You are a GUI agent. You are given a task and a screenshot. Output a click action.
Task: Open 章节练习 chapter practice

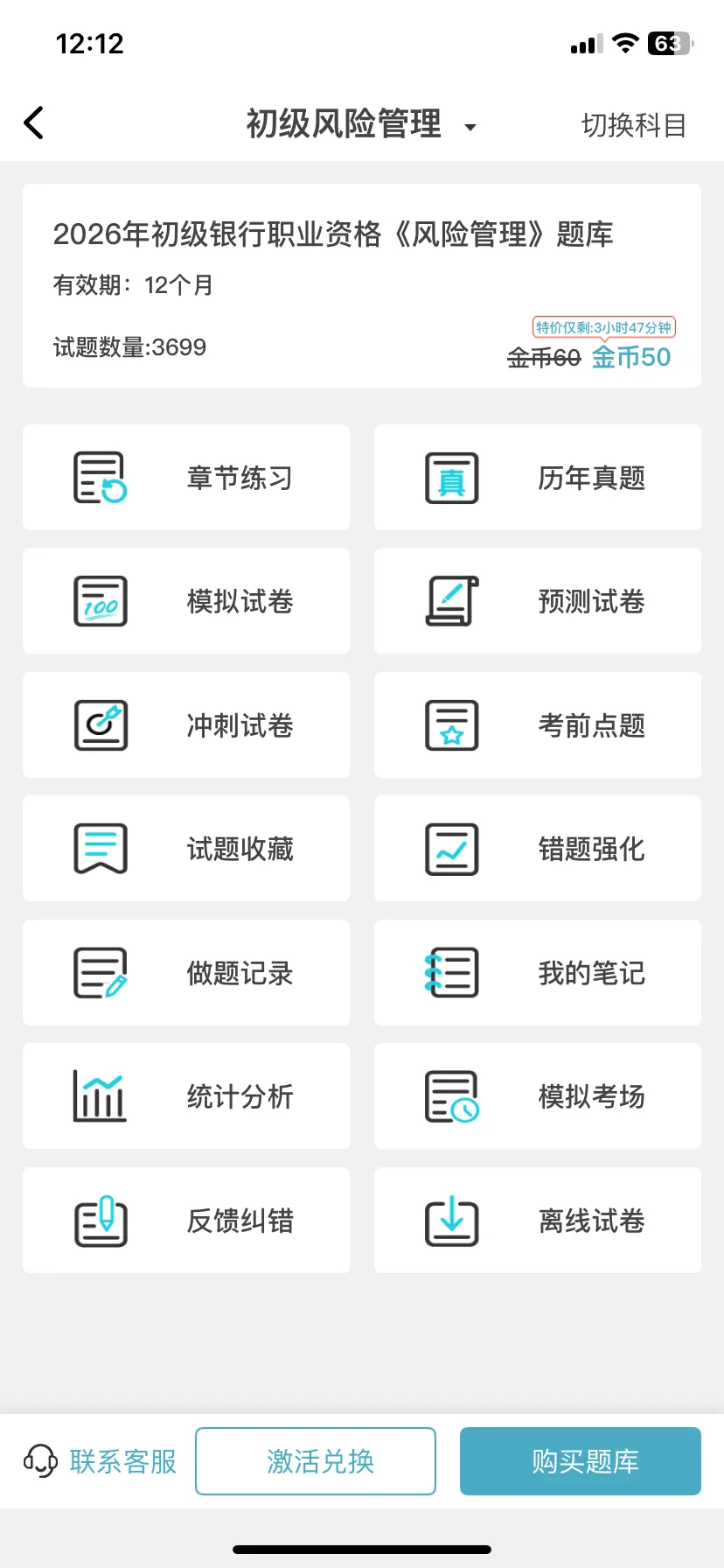(186, 478)
